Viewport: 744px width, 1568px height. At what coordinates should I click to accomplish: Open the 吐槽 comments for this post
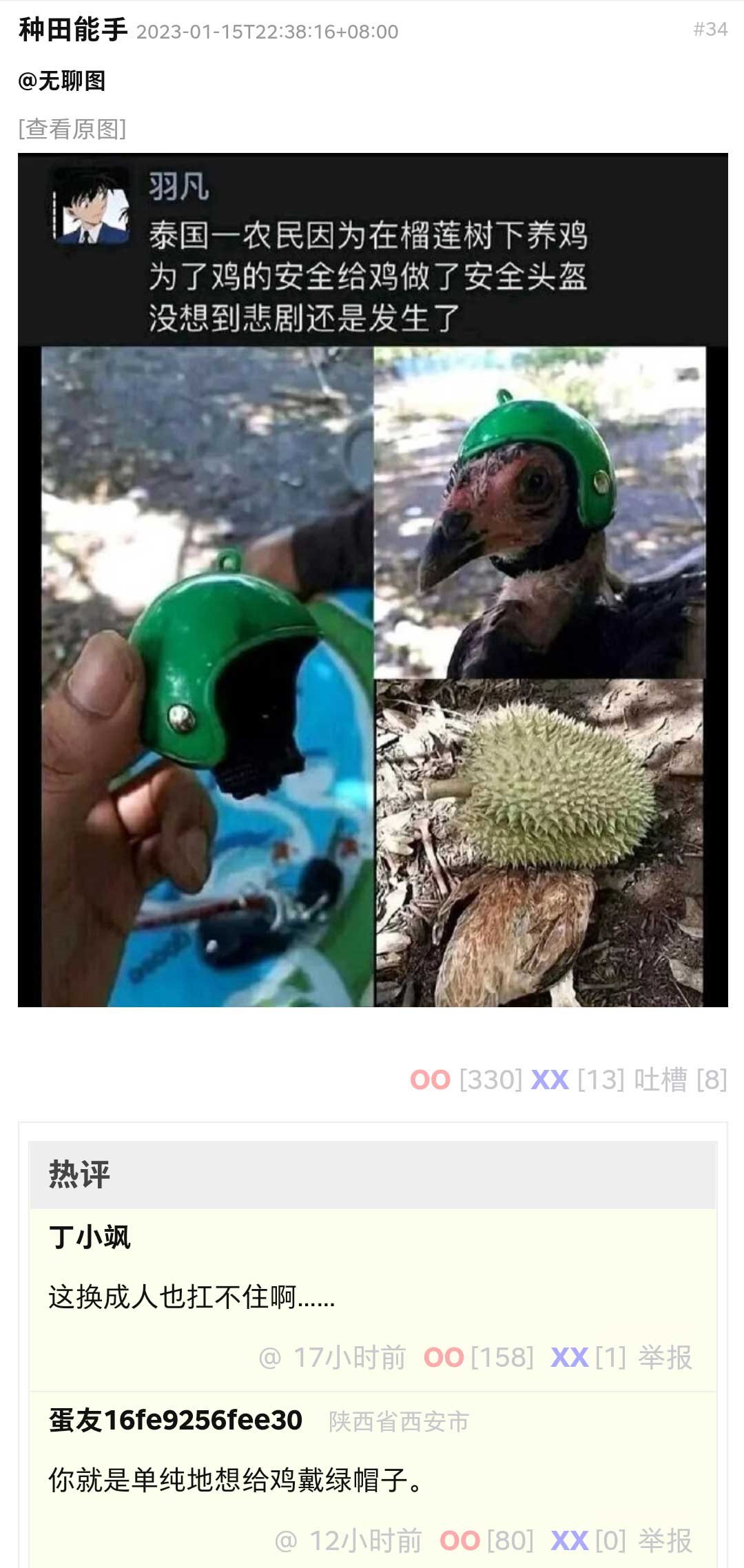[660, 1080]
